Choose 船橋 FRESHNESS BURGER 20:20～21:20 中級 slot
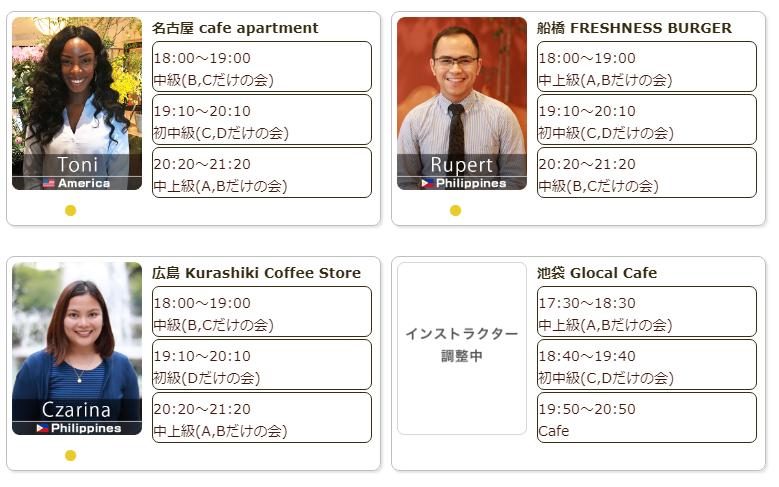The image size is (779, 487). pyautogui.click(x=646, y=173)
